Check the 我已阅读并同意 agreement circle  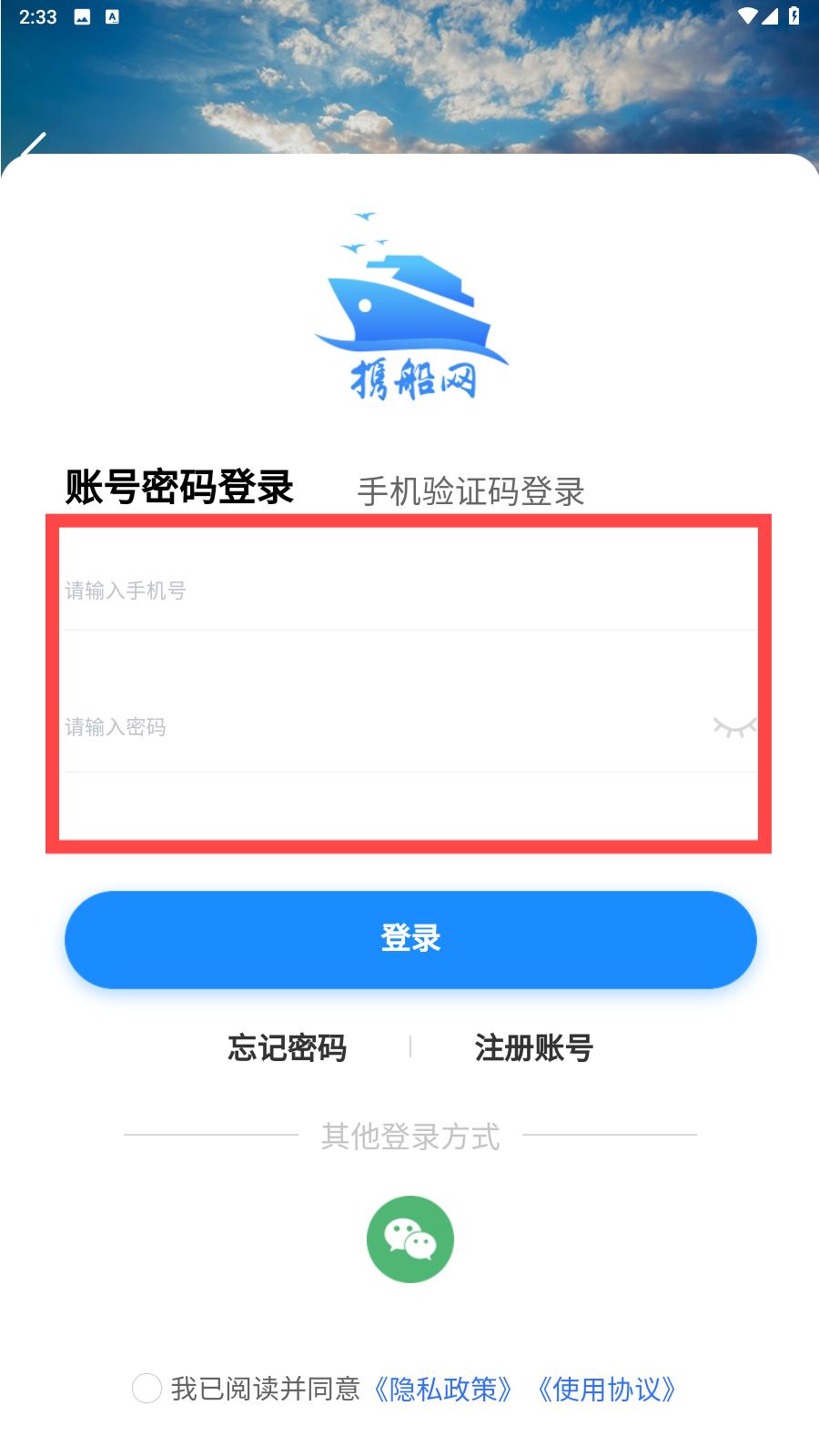pos(147,1389)
